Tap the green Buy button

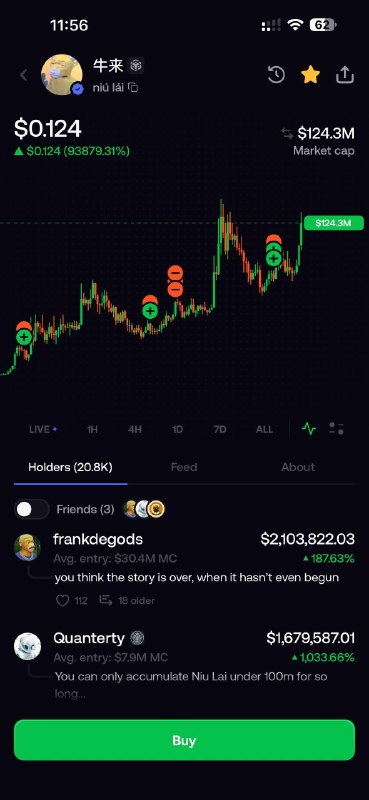click(x=184, y=740)
